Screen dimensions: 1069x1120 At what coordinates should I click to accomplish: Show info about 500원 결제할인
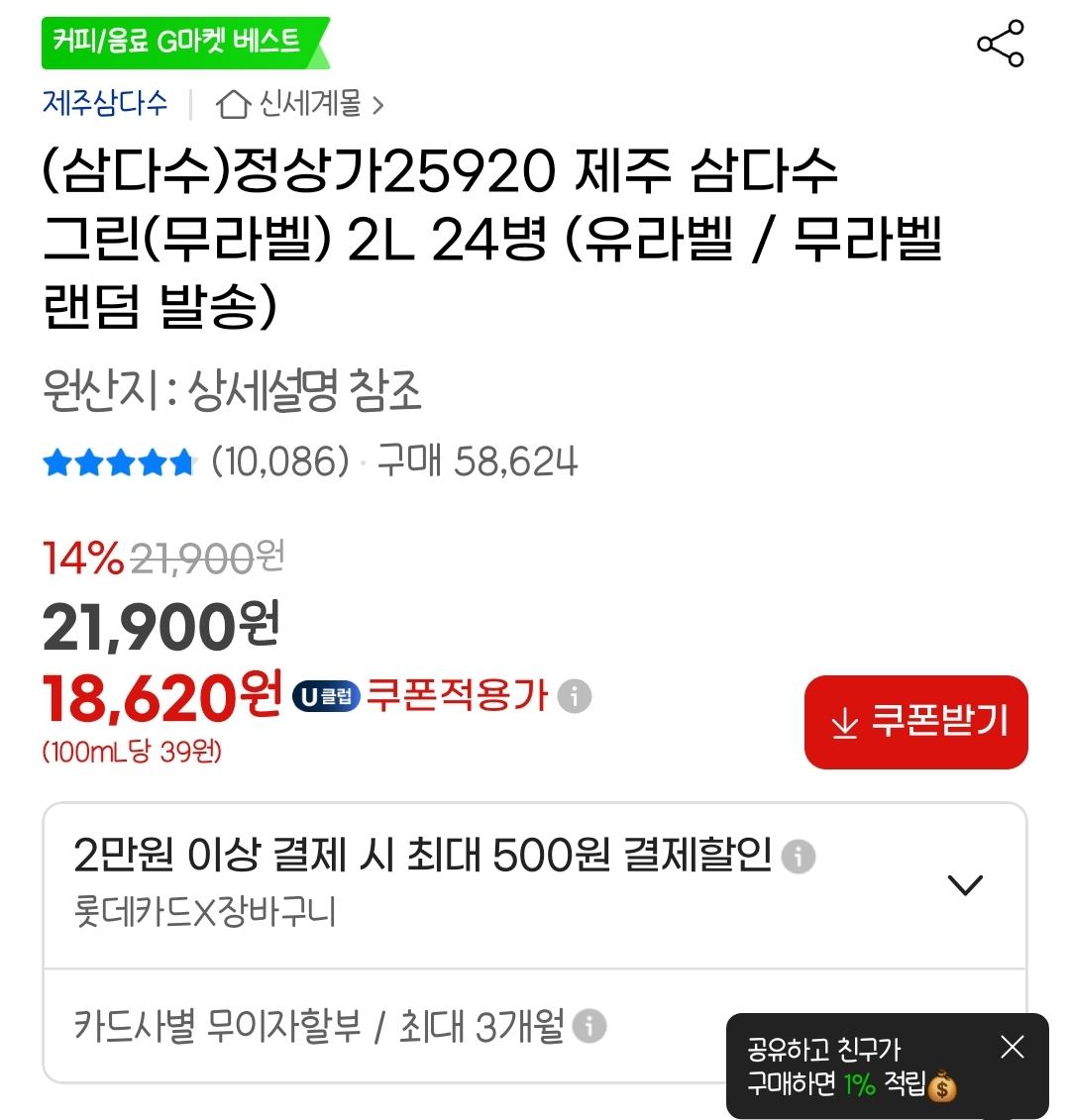[x=799, y=856]
